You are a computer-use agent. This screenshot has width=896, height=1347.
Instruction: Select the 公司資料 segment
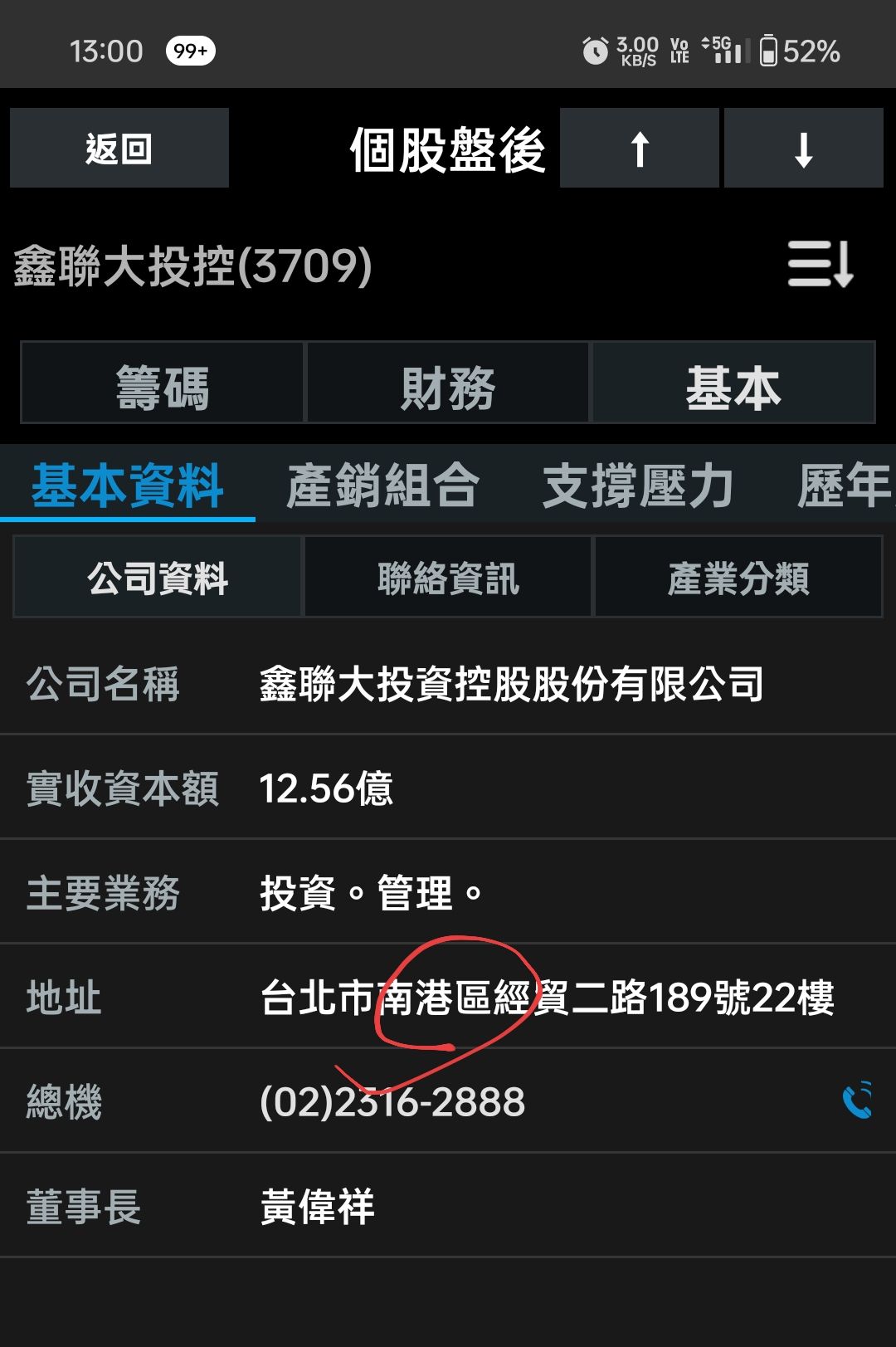pos(158,577)
